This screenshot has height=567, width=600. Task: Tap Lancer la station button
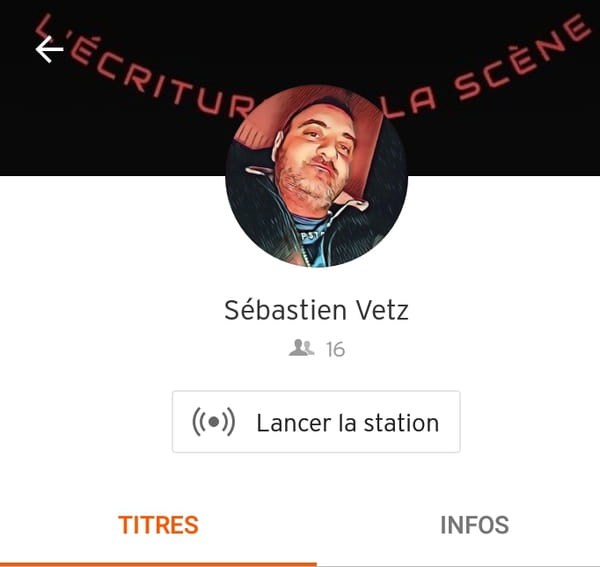tap(316, 422)
